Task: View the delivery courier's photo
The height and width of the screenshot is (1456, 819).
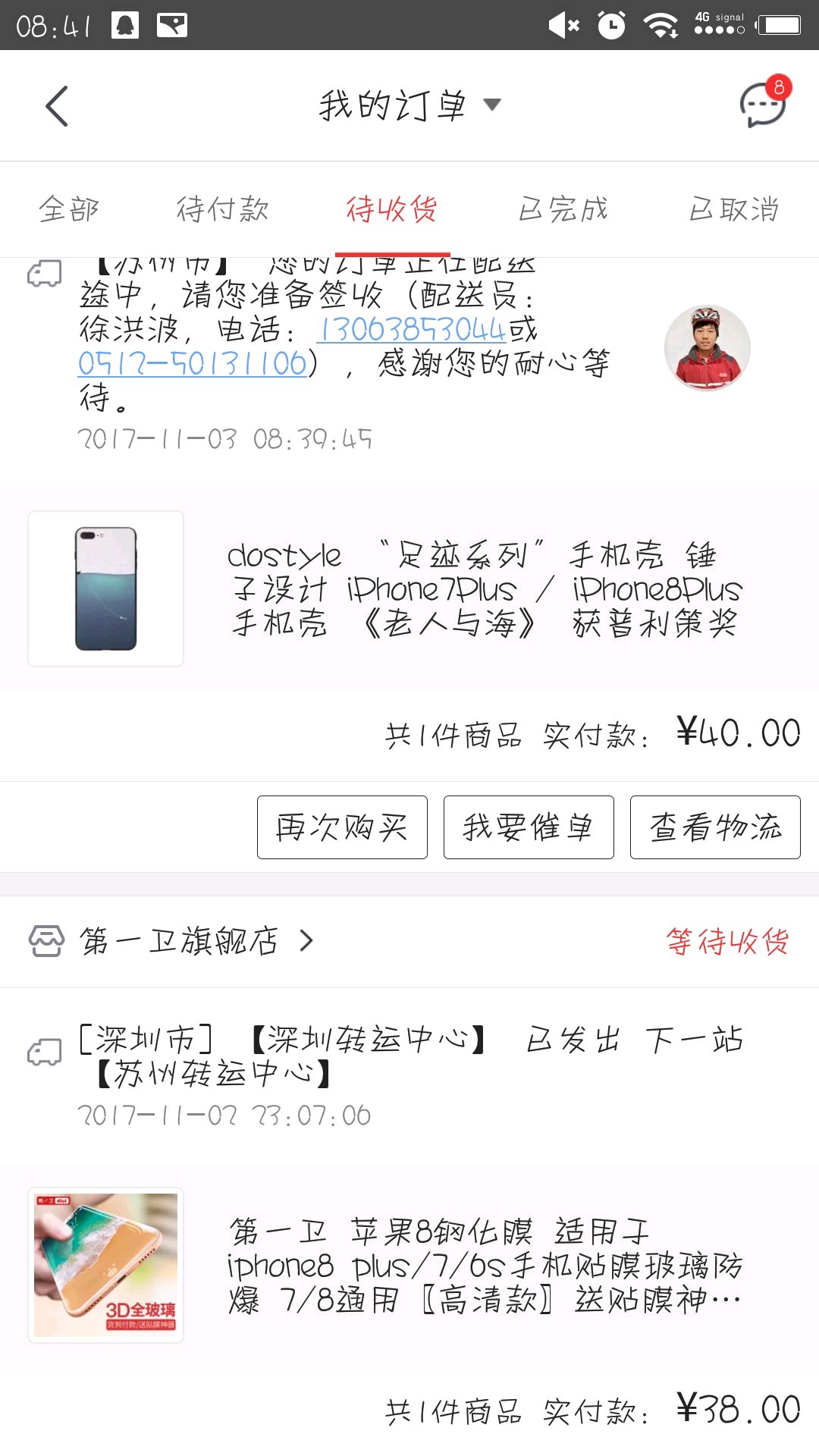Action: 707,348
